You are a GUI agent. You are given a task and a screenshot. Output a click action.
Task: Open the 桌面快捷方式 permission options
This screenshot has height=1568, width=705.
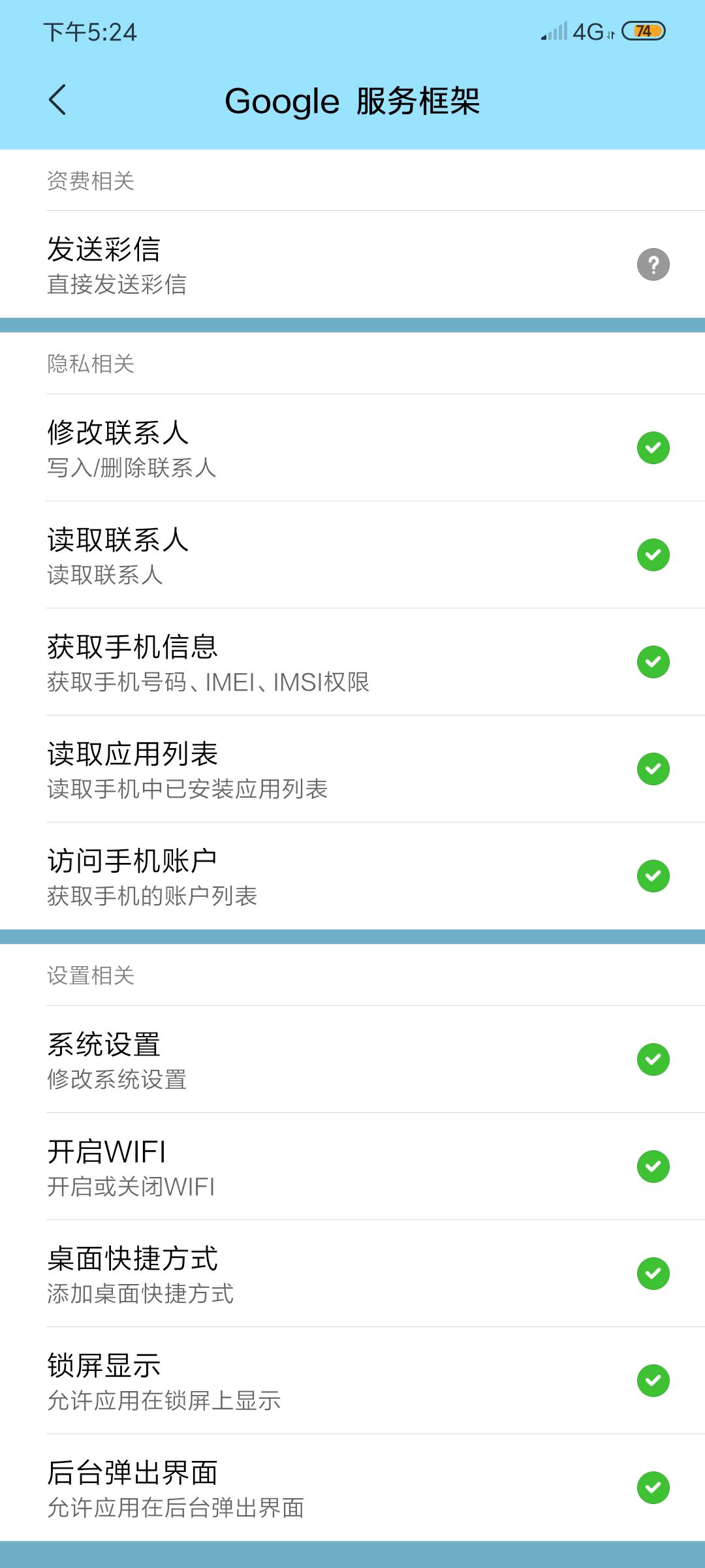point(261,1274)
